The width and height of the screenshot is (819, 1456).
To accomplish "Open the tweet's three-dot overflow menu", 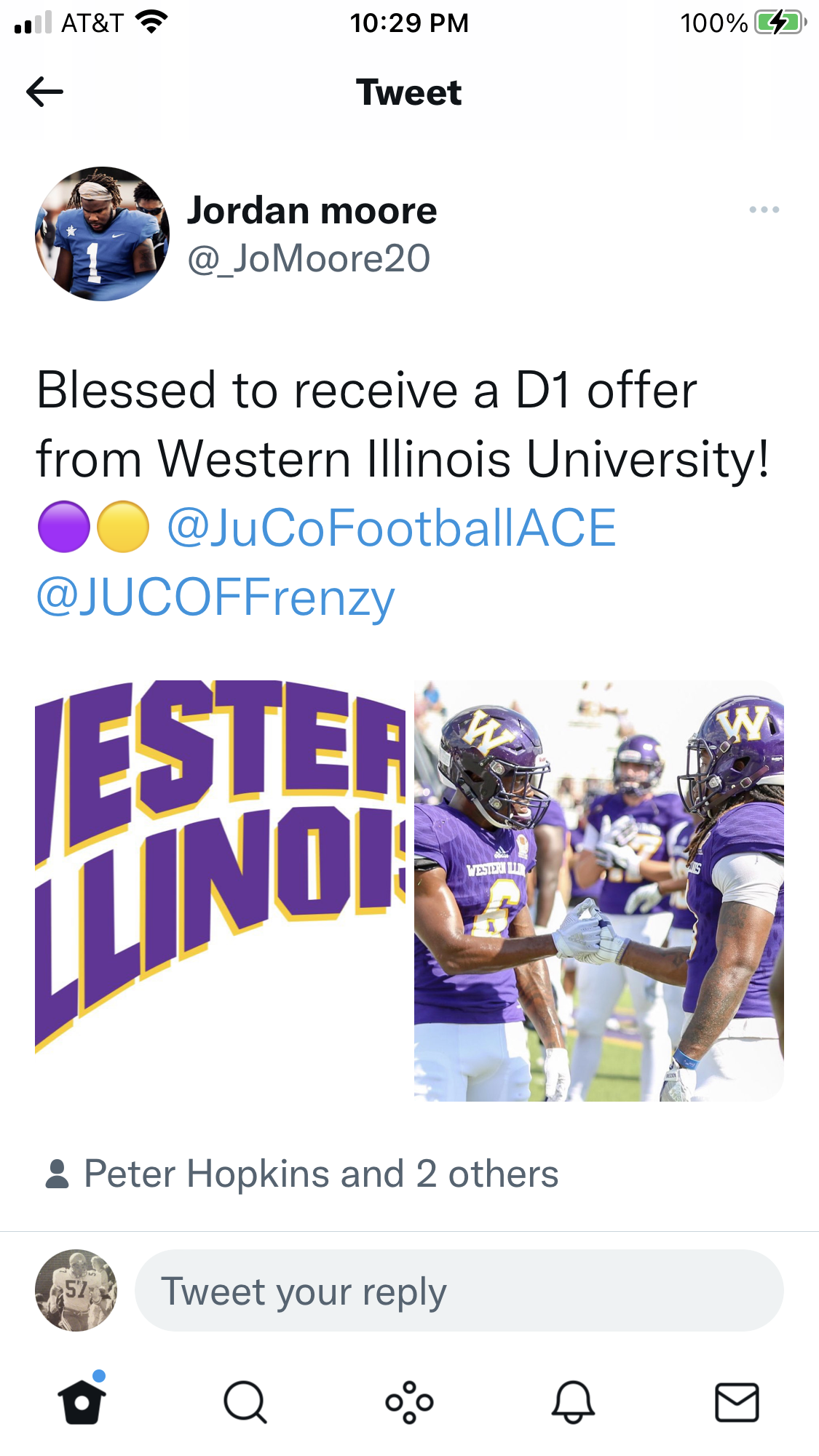I will (x=764, y=210).
